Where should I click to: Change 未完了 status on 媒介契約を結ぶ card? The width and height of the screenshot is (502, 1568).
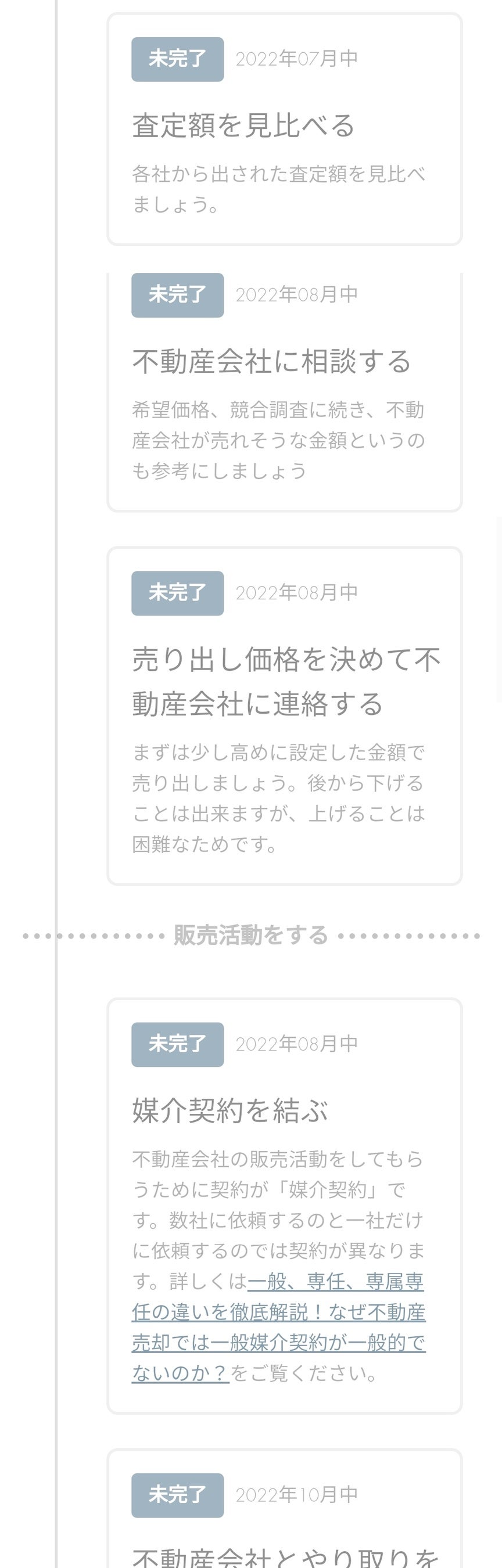pyautogui.click(x=177, y=1045)
